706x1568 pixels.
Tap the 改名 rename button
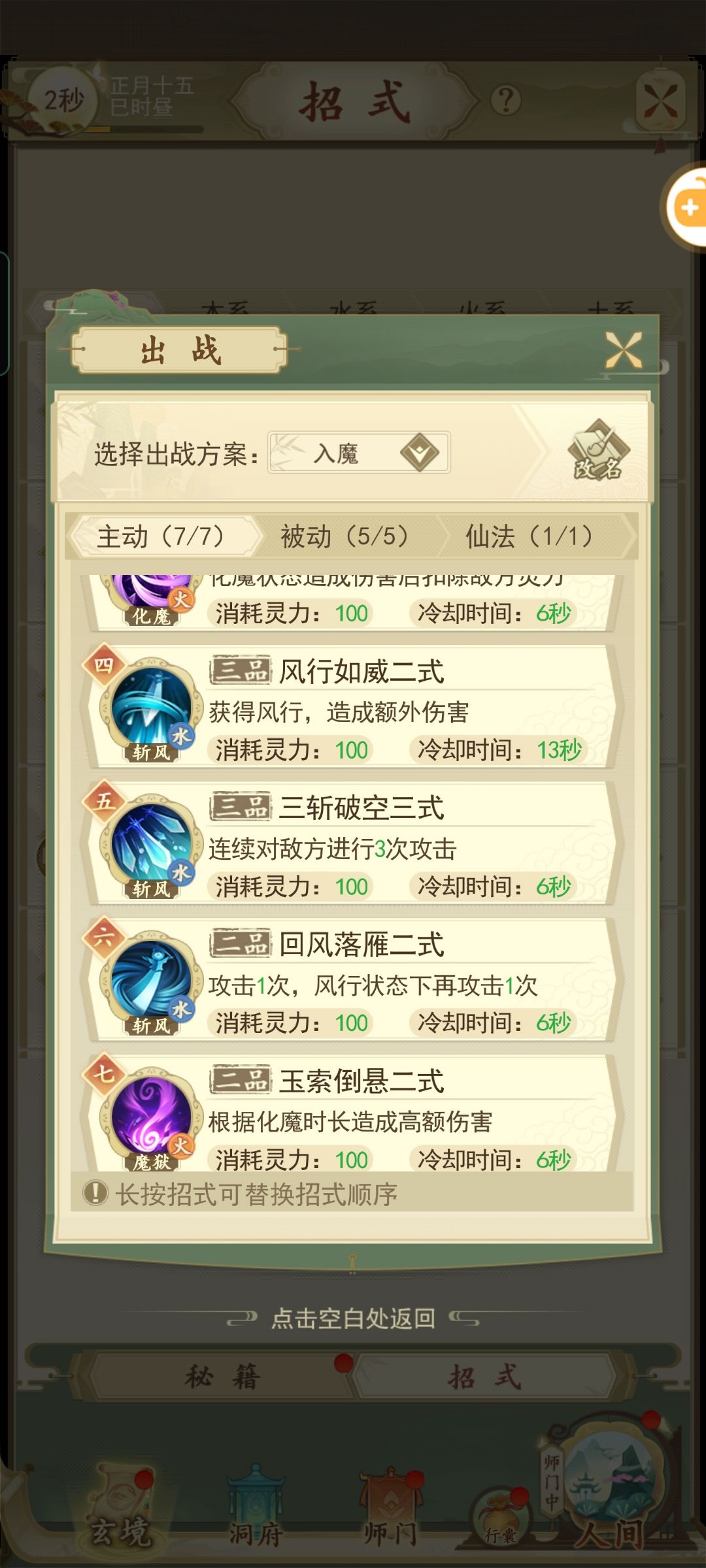(x=597, y=451)
